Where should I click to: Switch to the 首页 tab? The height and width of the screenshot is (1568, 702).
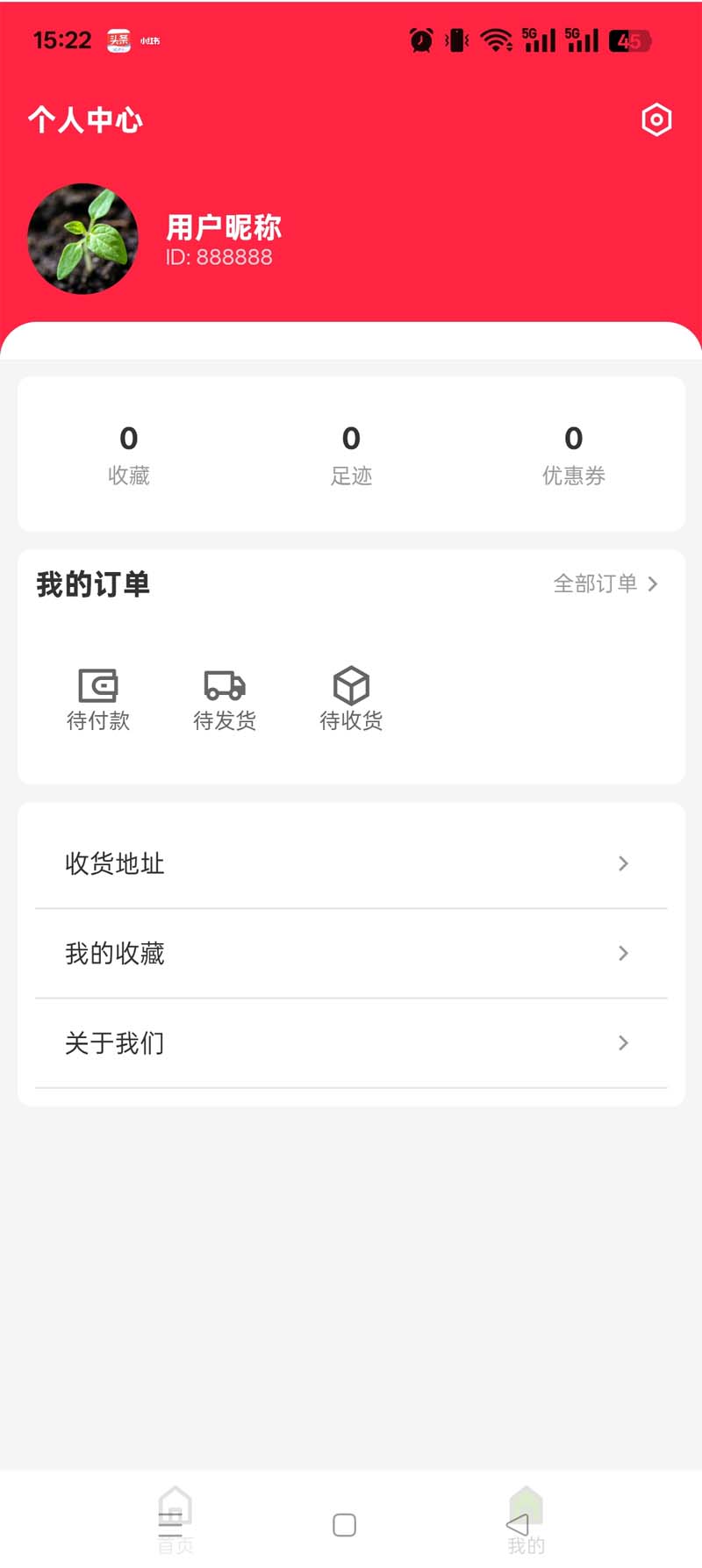[175, 1522]
